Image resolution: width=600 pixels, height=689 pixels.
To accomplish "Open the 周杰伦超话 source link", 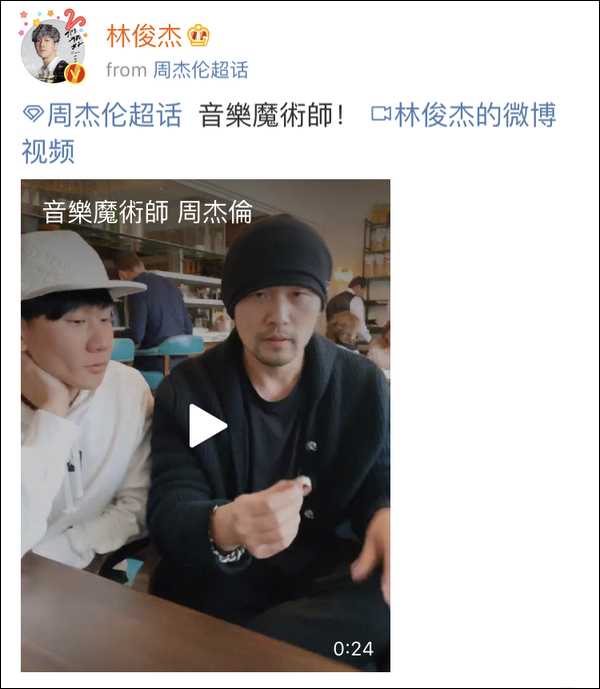I will point(200,70).
